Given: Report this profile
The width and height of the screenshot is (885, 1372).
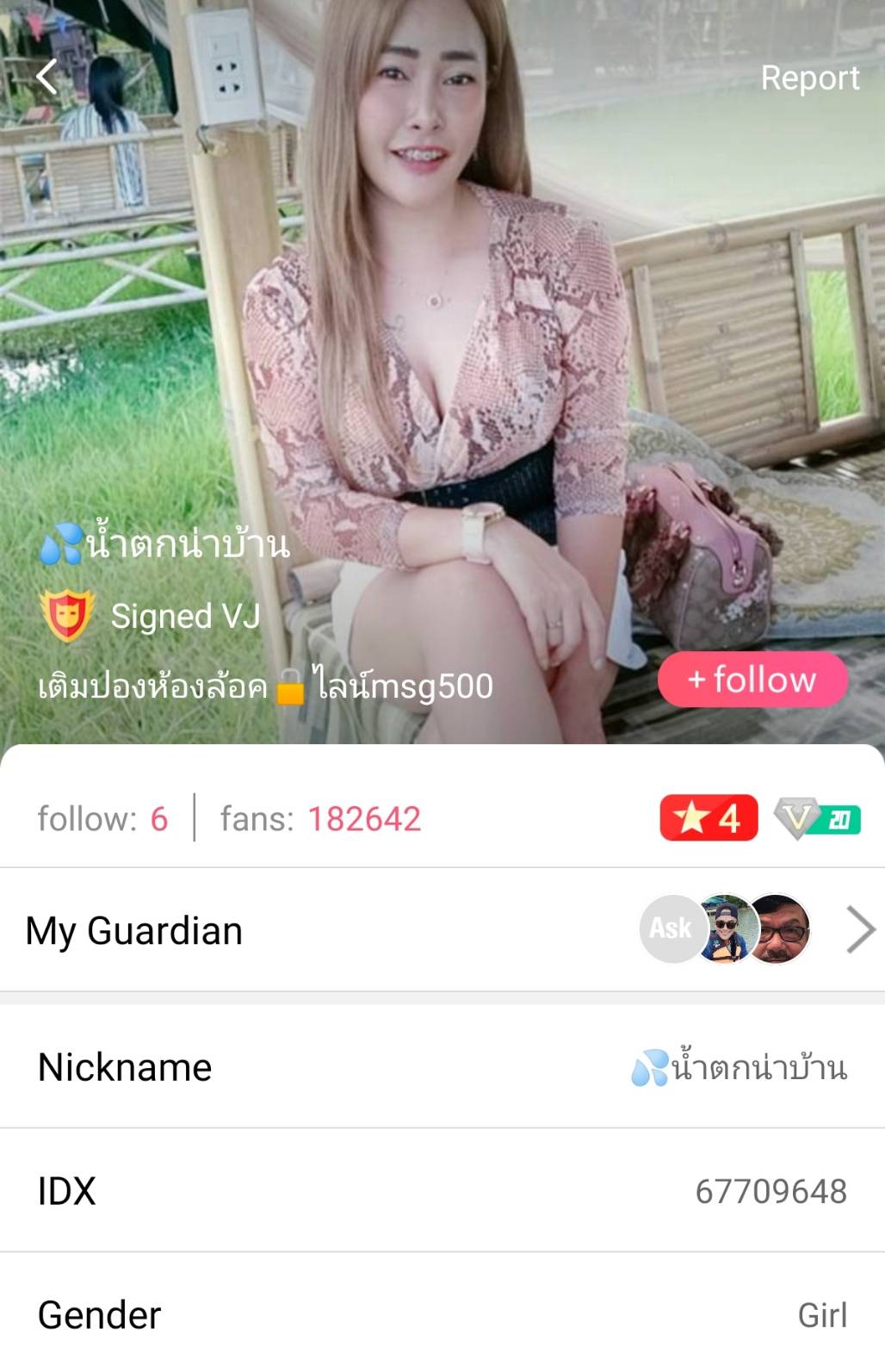Looking at the screenshot, I should [809, 78].
